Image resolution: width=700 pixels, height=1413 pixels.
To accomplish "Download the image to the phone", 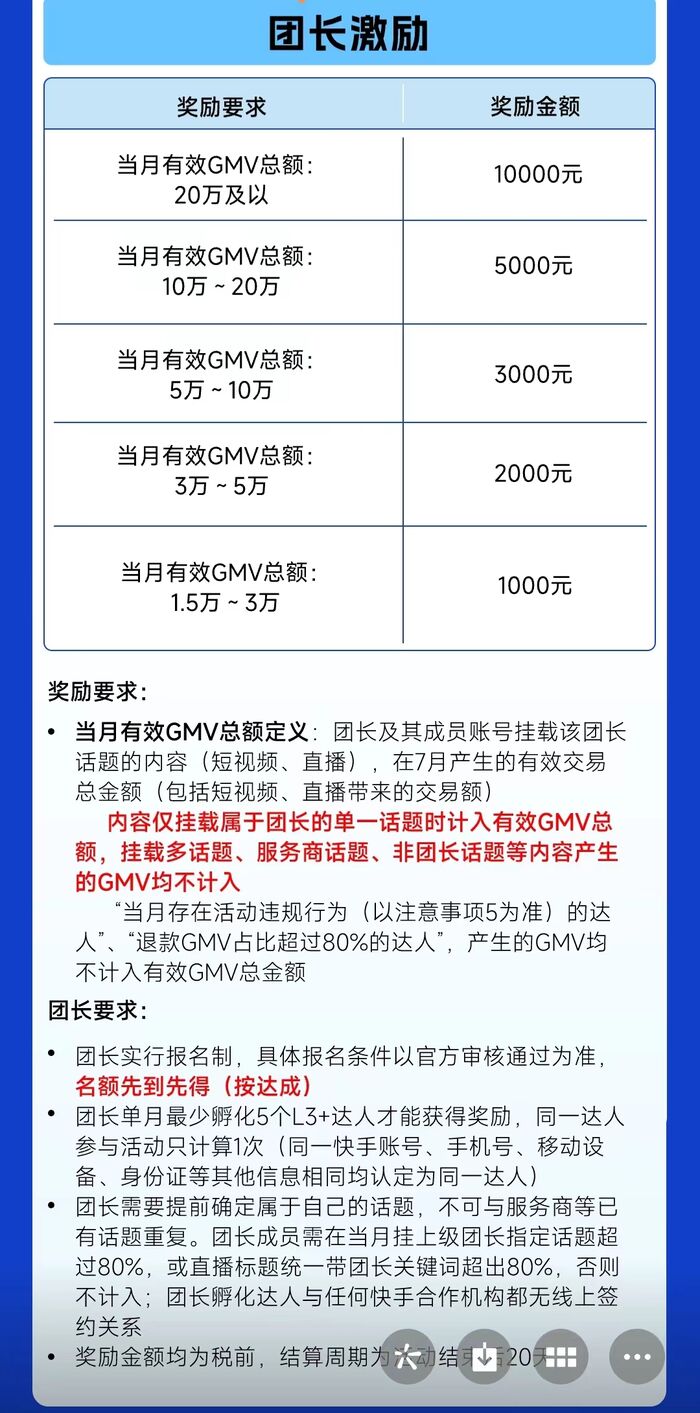I will (484, 1356).
